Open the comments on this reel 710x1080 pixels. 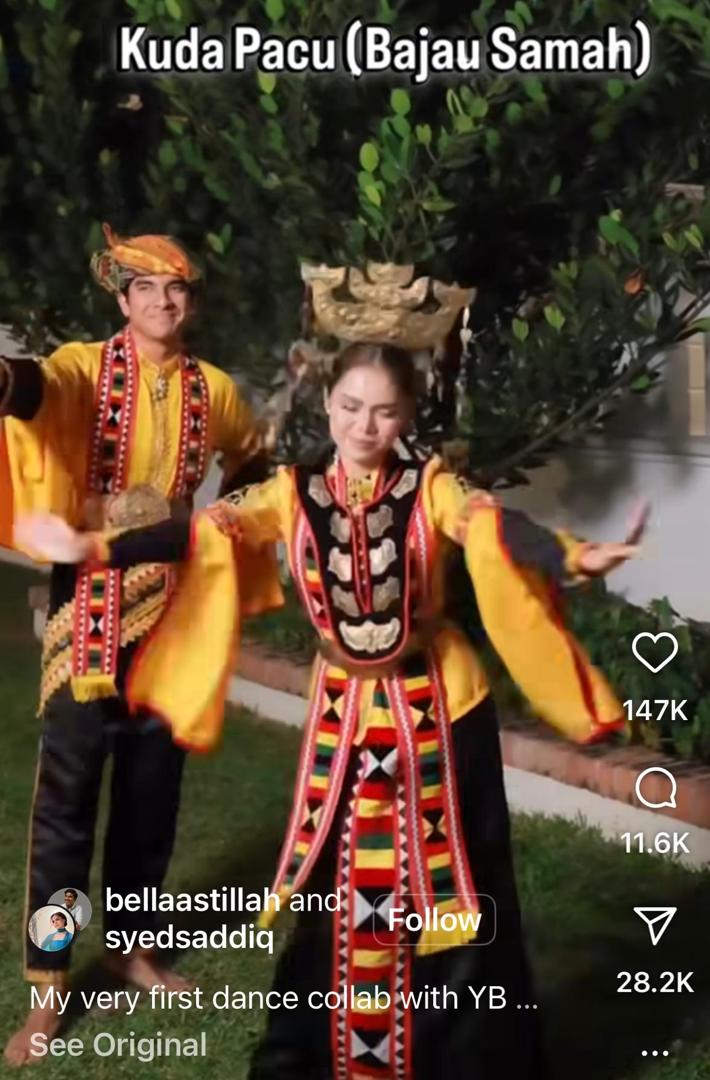coord(655,789)
